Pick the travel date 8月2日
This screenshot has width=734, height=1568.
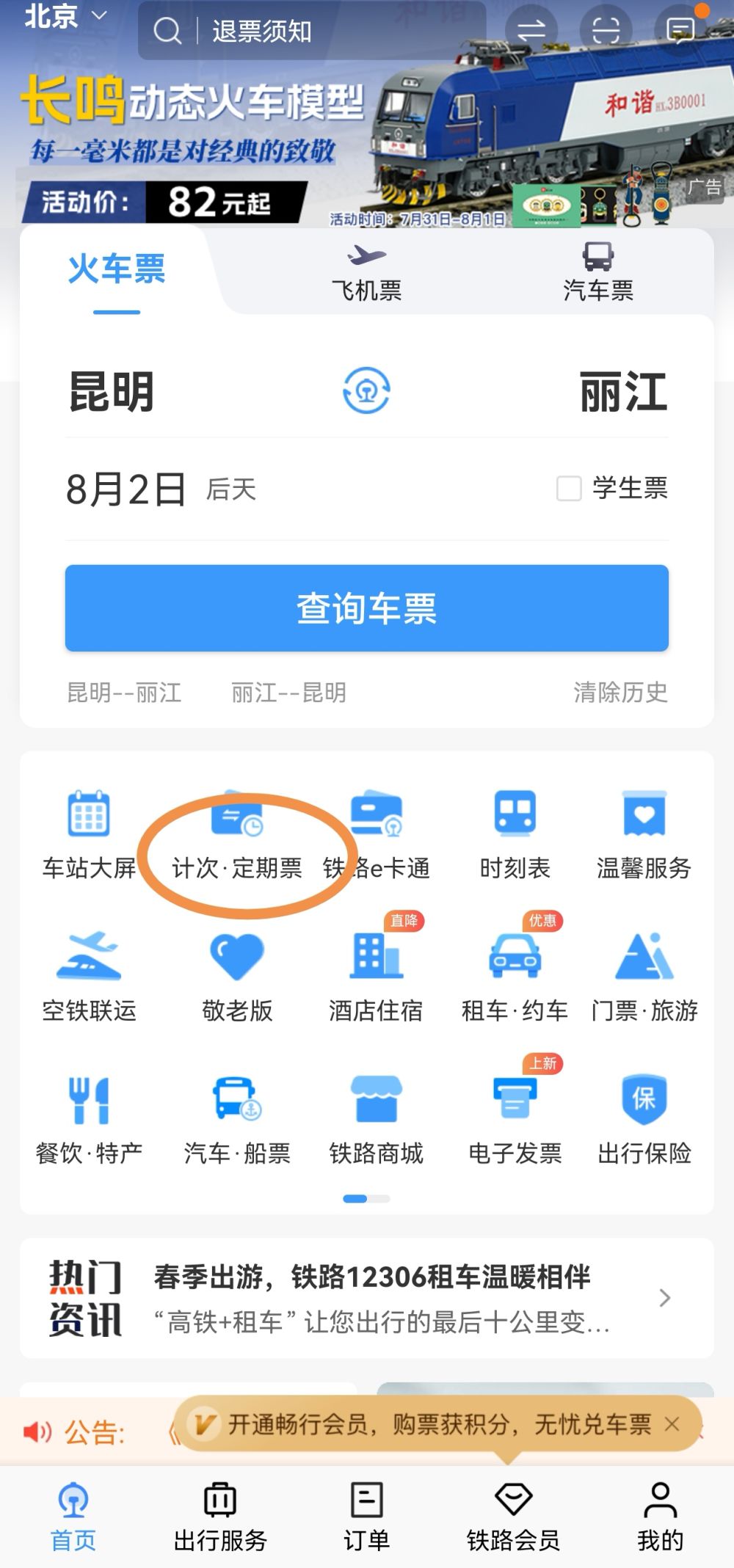coord(126,489)
